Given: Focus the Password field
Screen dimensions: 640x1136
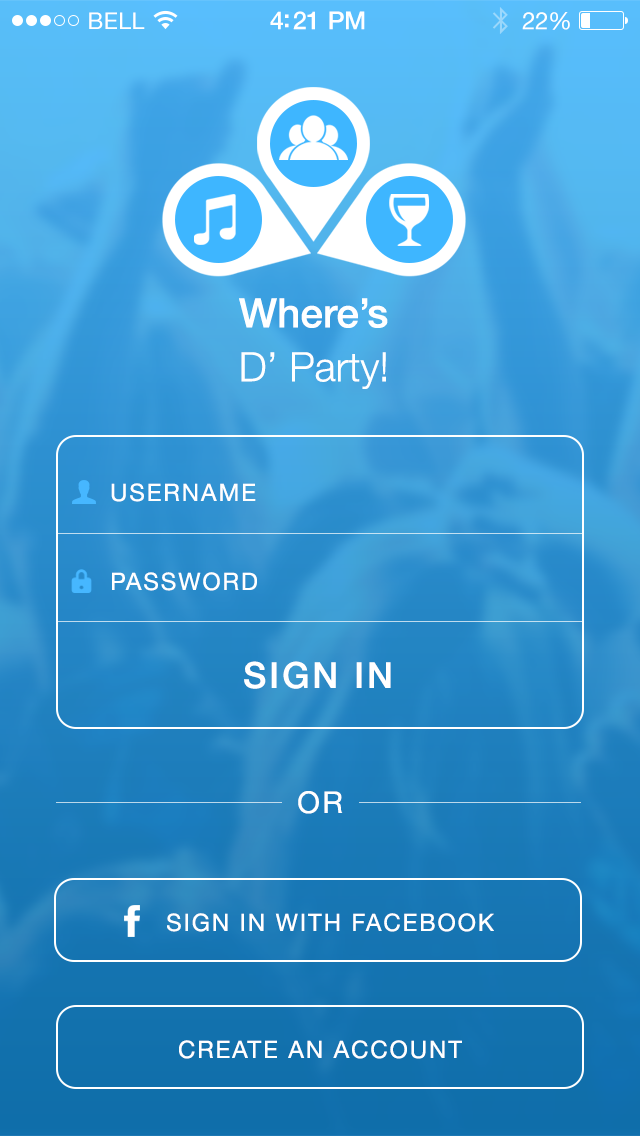Looking at the screenshot, I should [320, 577].
